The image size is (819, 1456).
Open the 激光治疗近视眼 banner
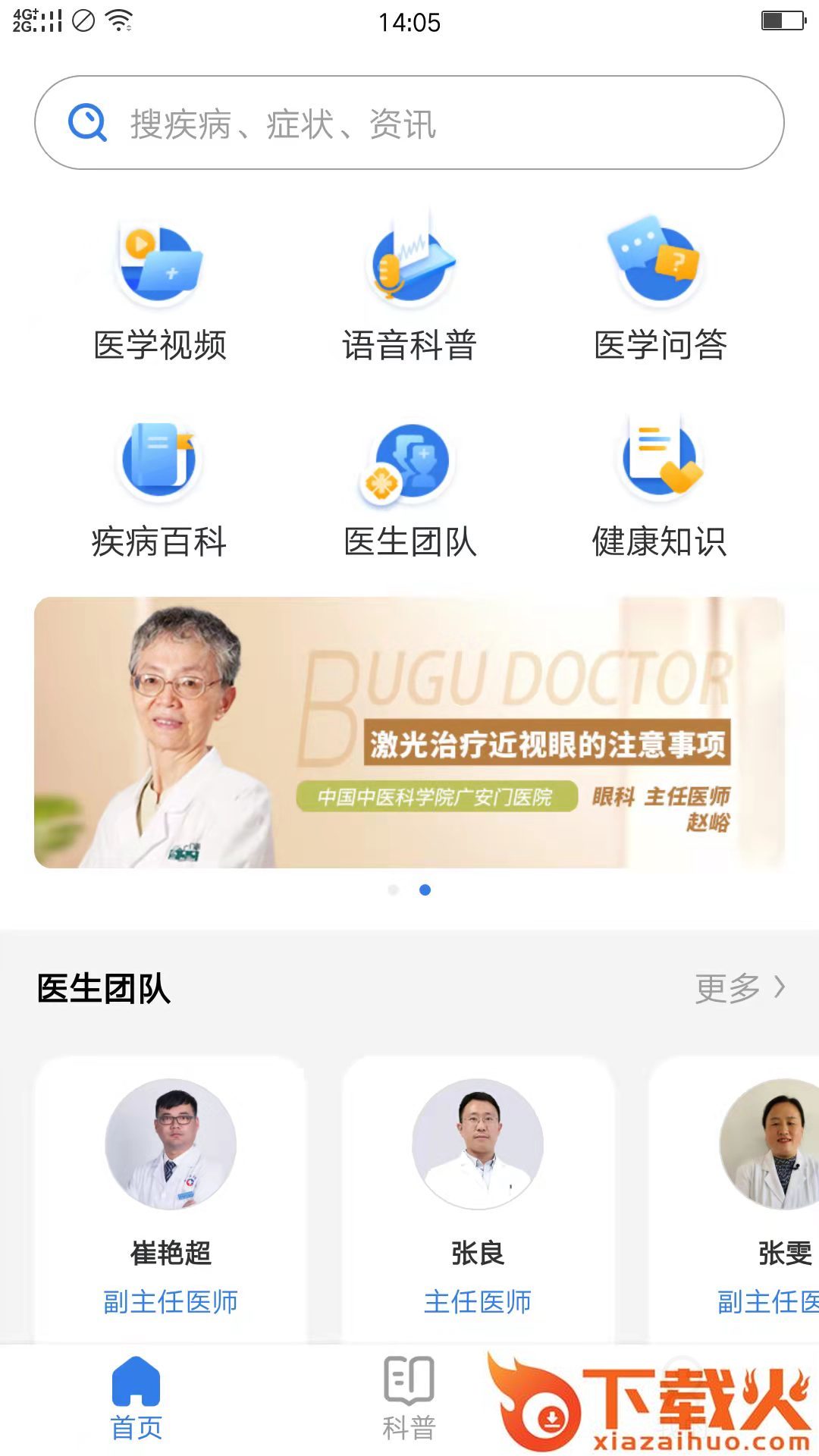[x=409, y=733]
